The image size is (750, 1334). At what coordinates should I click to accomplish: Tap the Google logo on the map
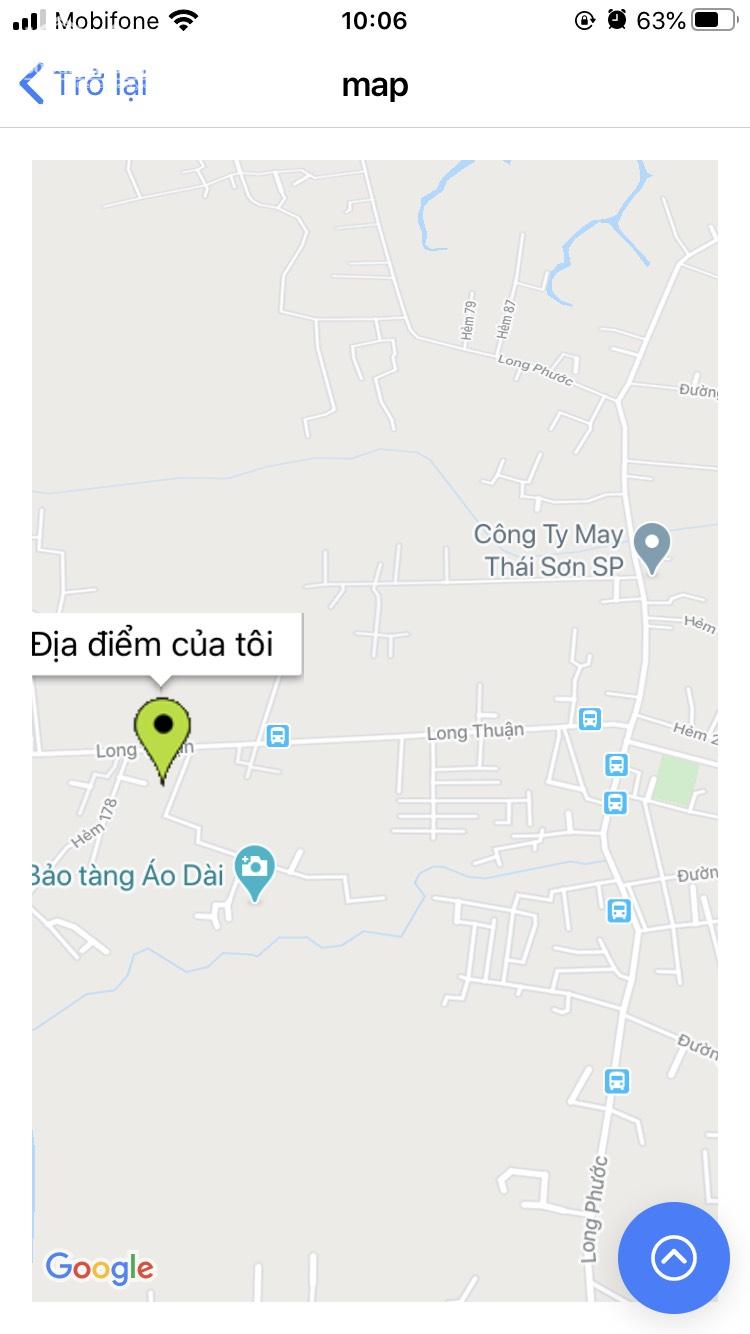(x=100, y=1268)
